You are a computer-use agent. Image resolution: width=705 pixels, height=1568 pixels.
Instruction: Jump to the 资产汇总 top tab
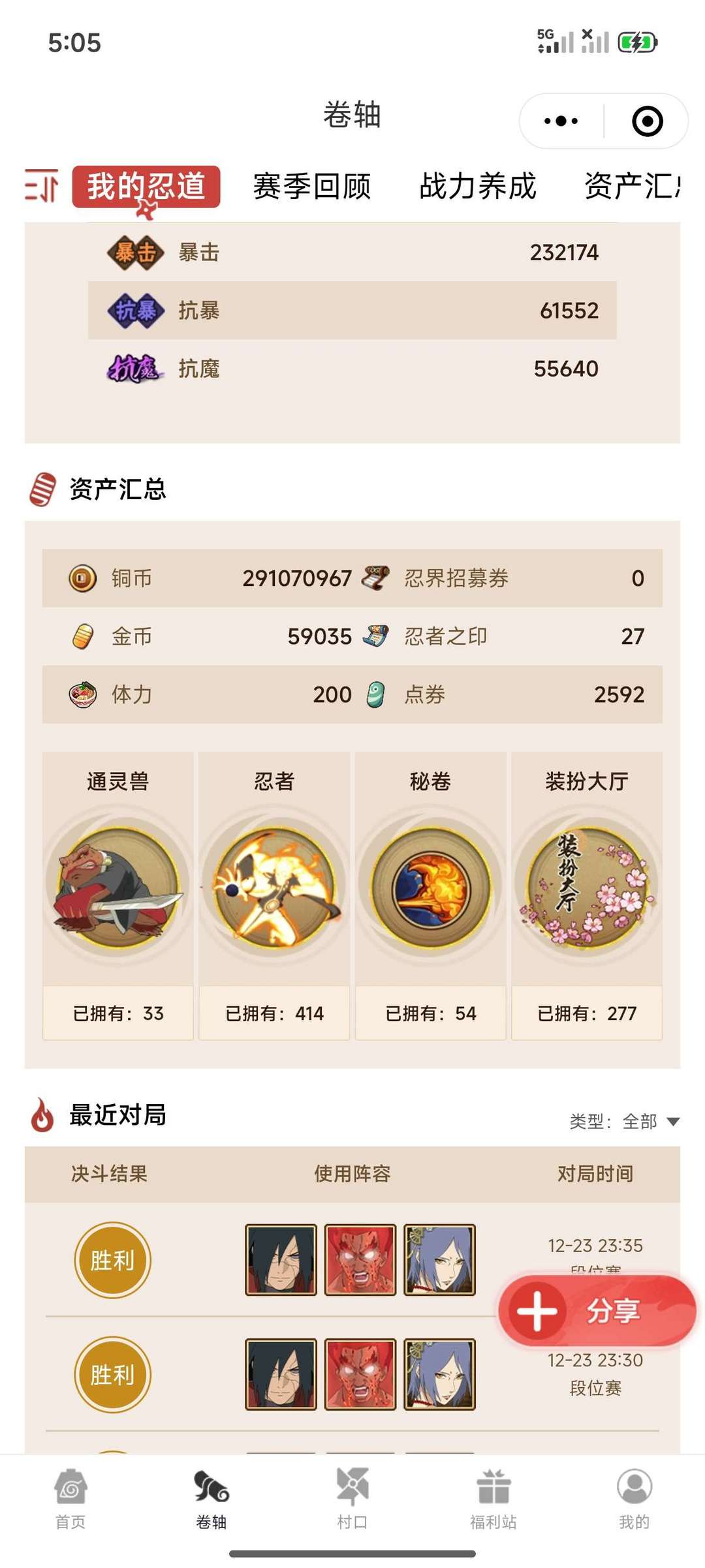click(631, 187)
